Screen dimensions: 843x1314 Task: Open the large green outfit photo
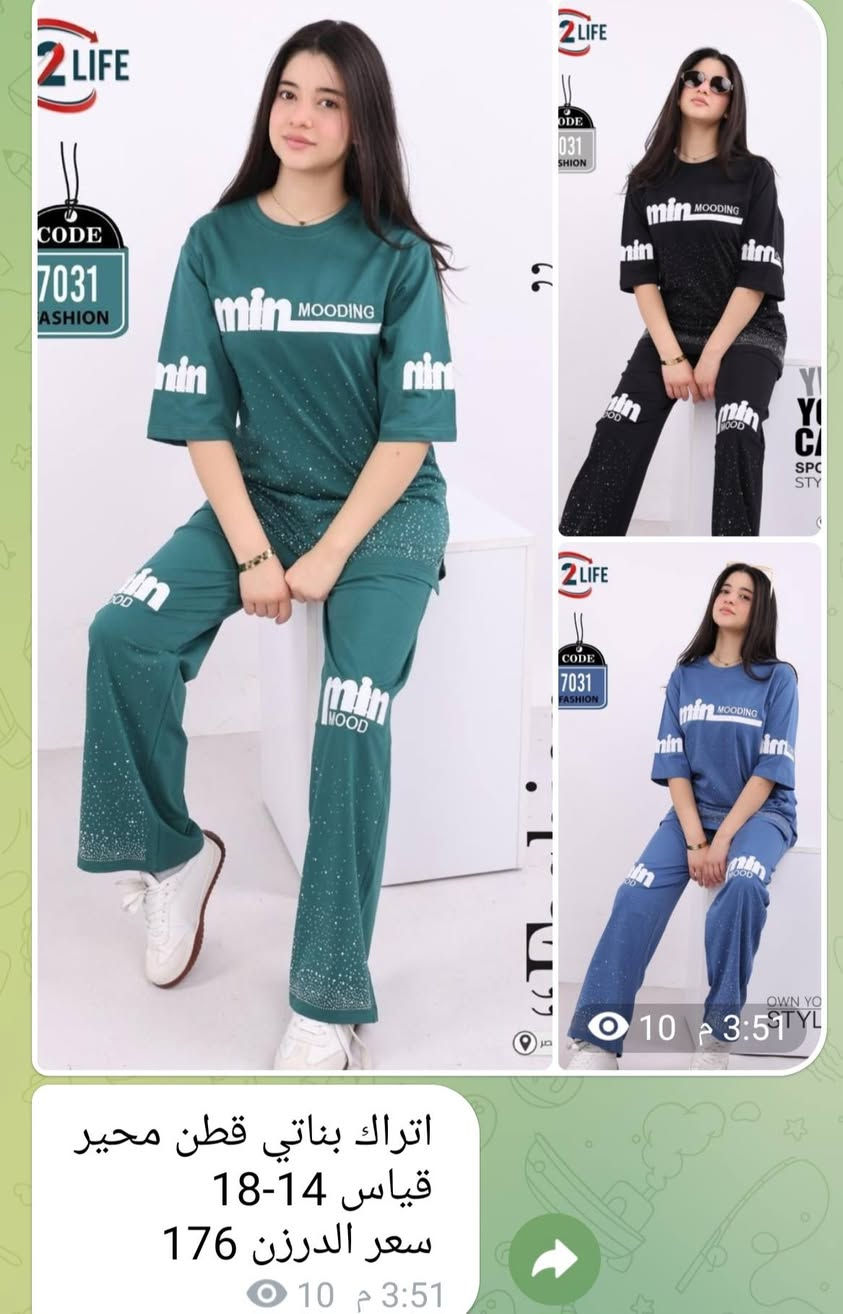point(295,540)
